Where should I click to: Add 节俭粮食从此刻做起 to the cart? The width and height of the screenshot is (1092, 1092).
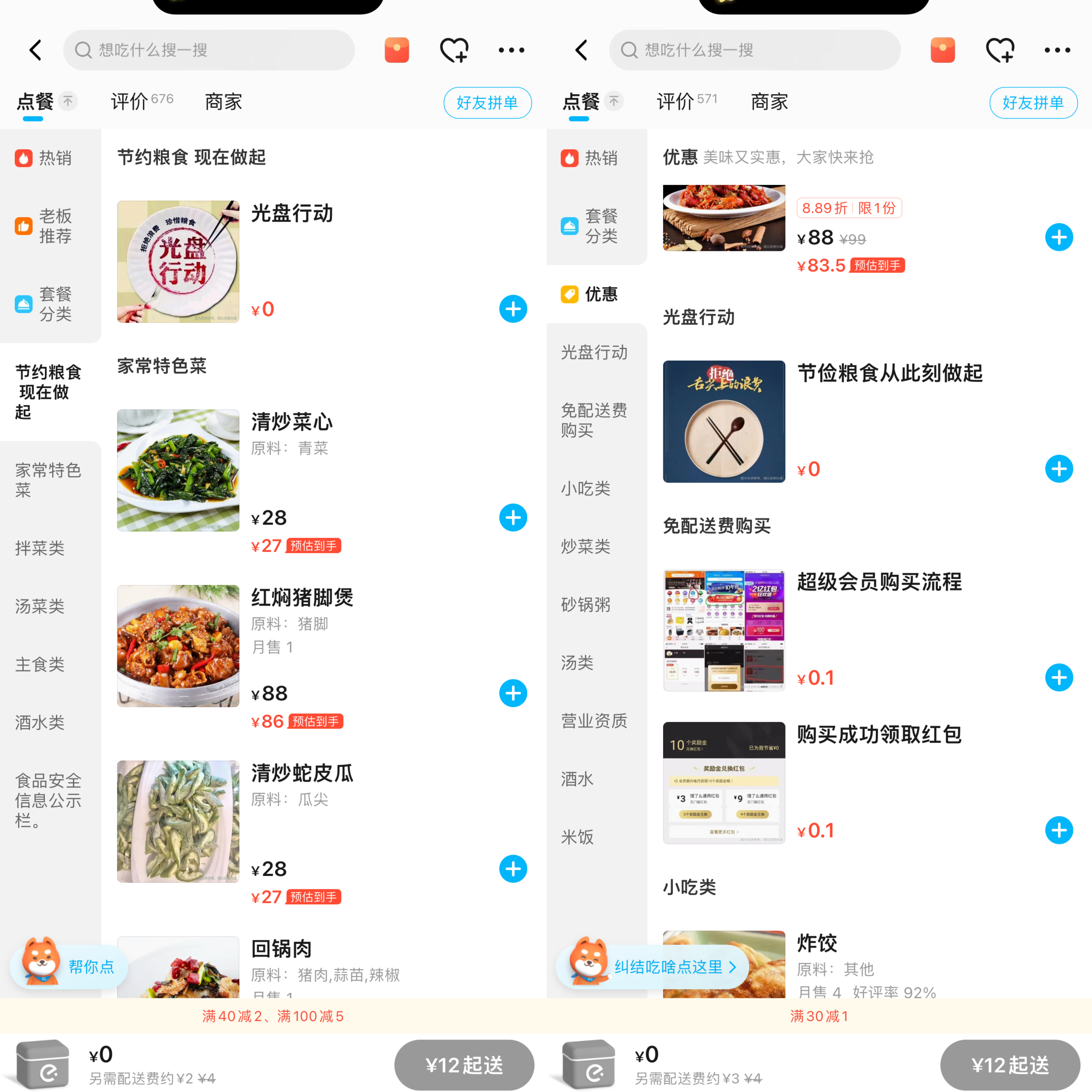click(1059, 469)
